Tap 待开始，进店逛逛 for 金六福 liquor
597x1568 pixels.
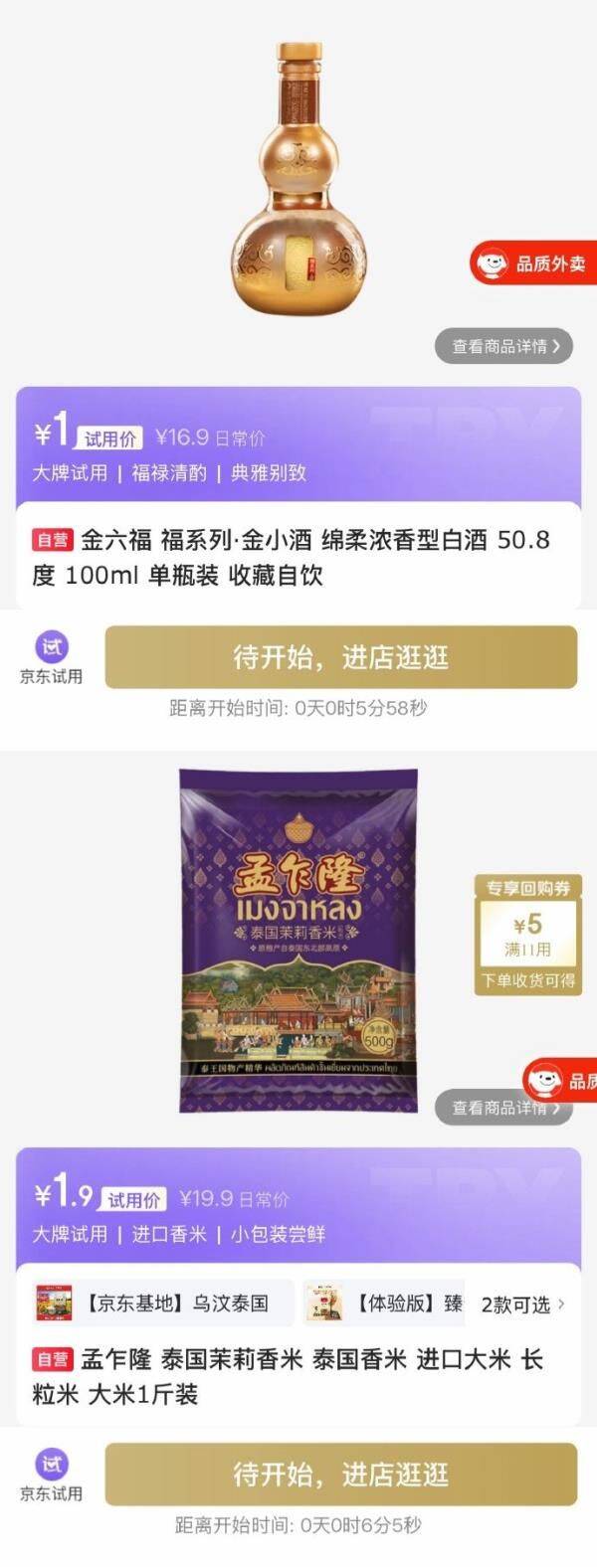(340, 657)
